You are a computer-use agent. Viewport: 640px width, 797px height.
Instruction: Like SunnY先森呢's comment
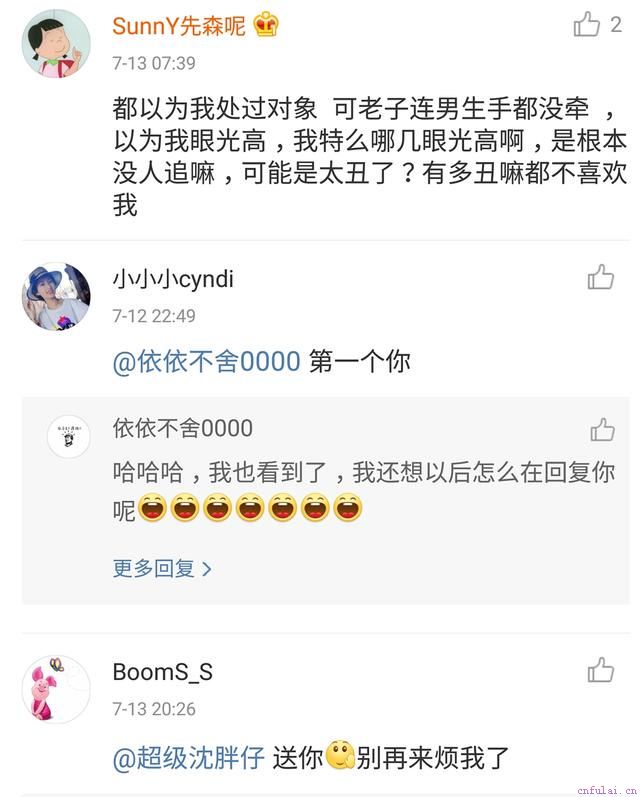tap(588, 25)
